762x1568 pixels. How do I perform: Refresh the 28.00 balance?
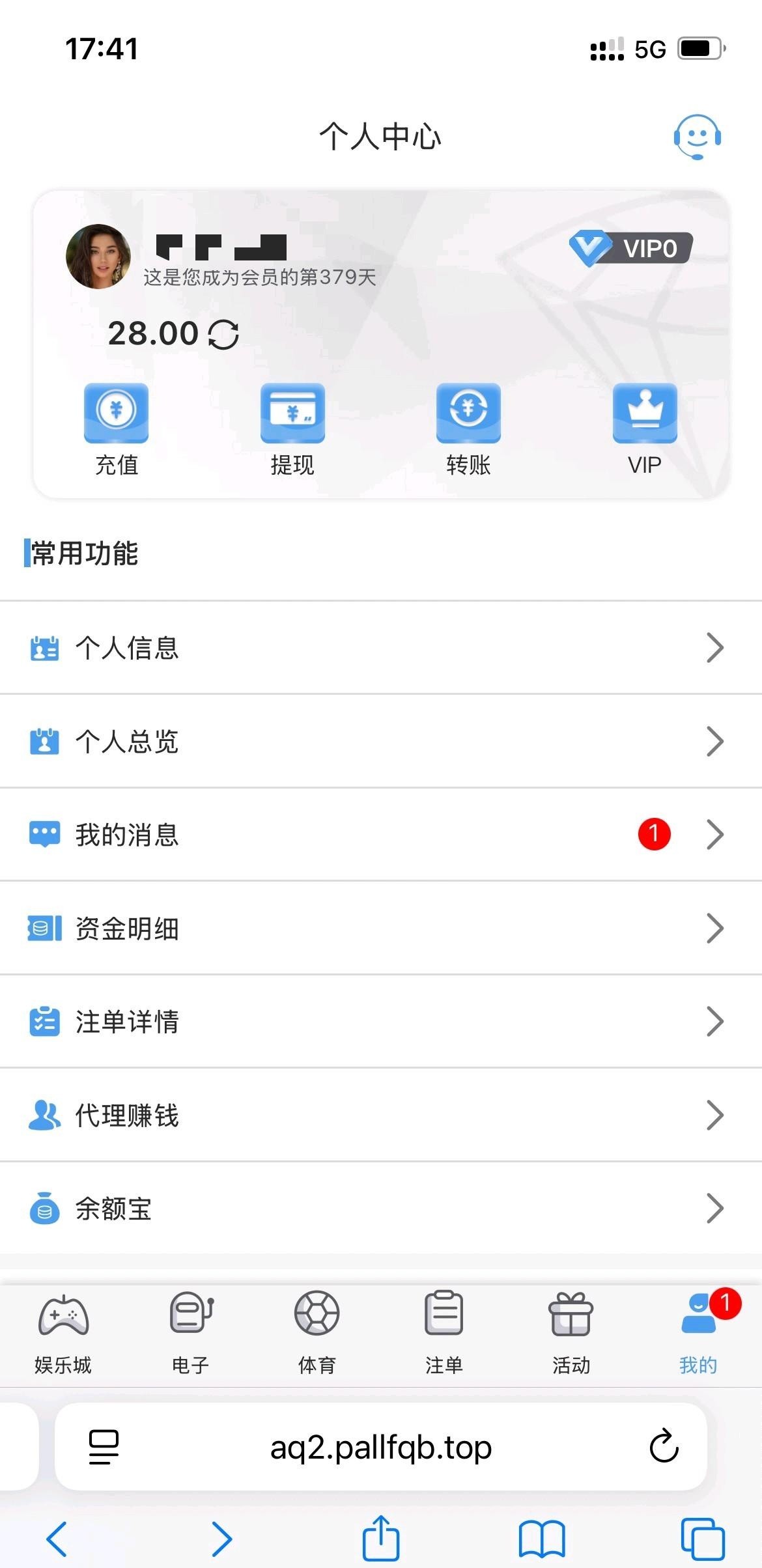click(223, 335)
